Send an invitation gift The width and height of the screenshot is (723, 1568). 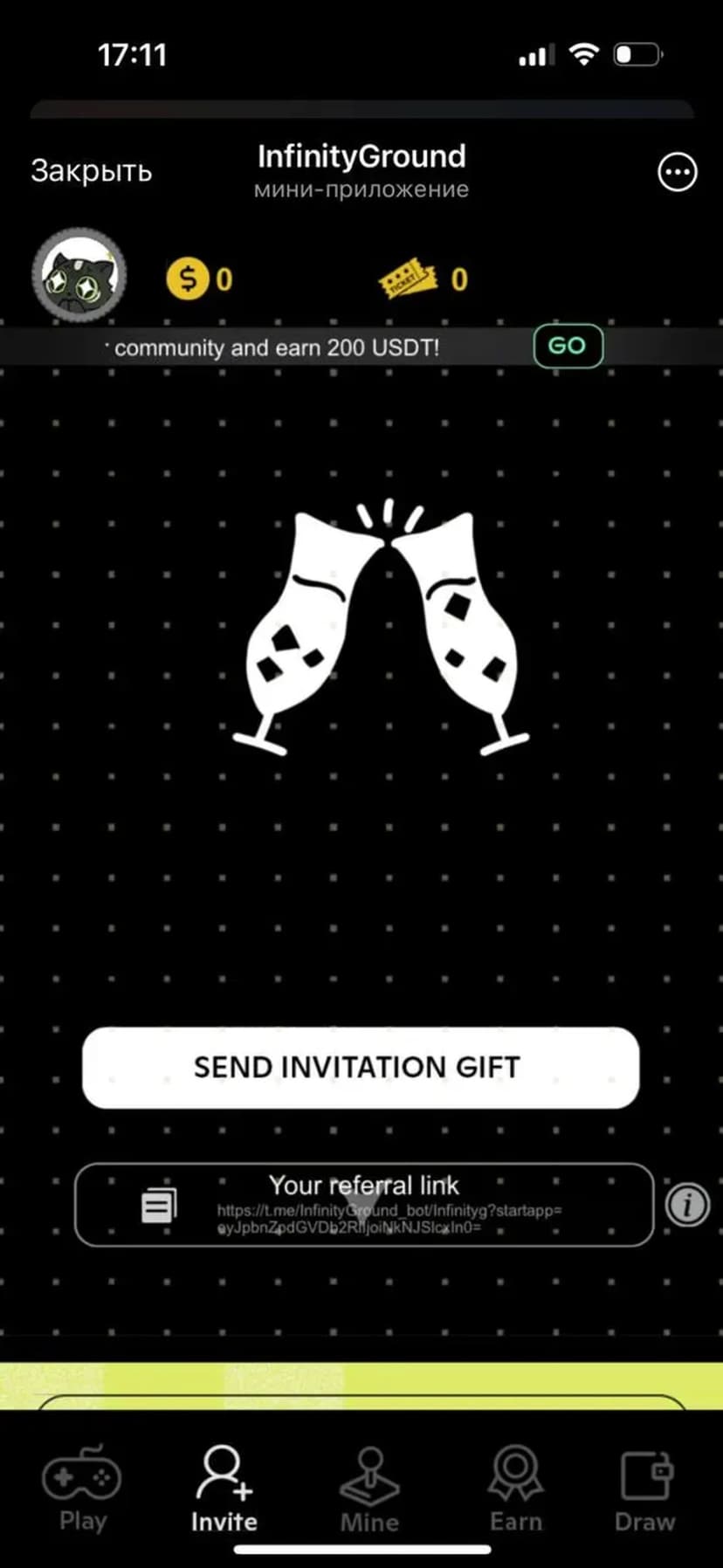pyautogui.click(x=361, y=1067)
